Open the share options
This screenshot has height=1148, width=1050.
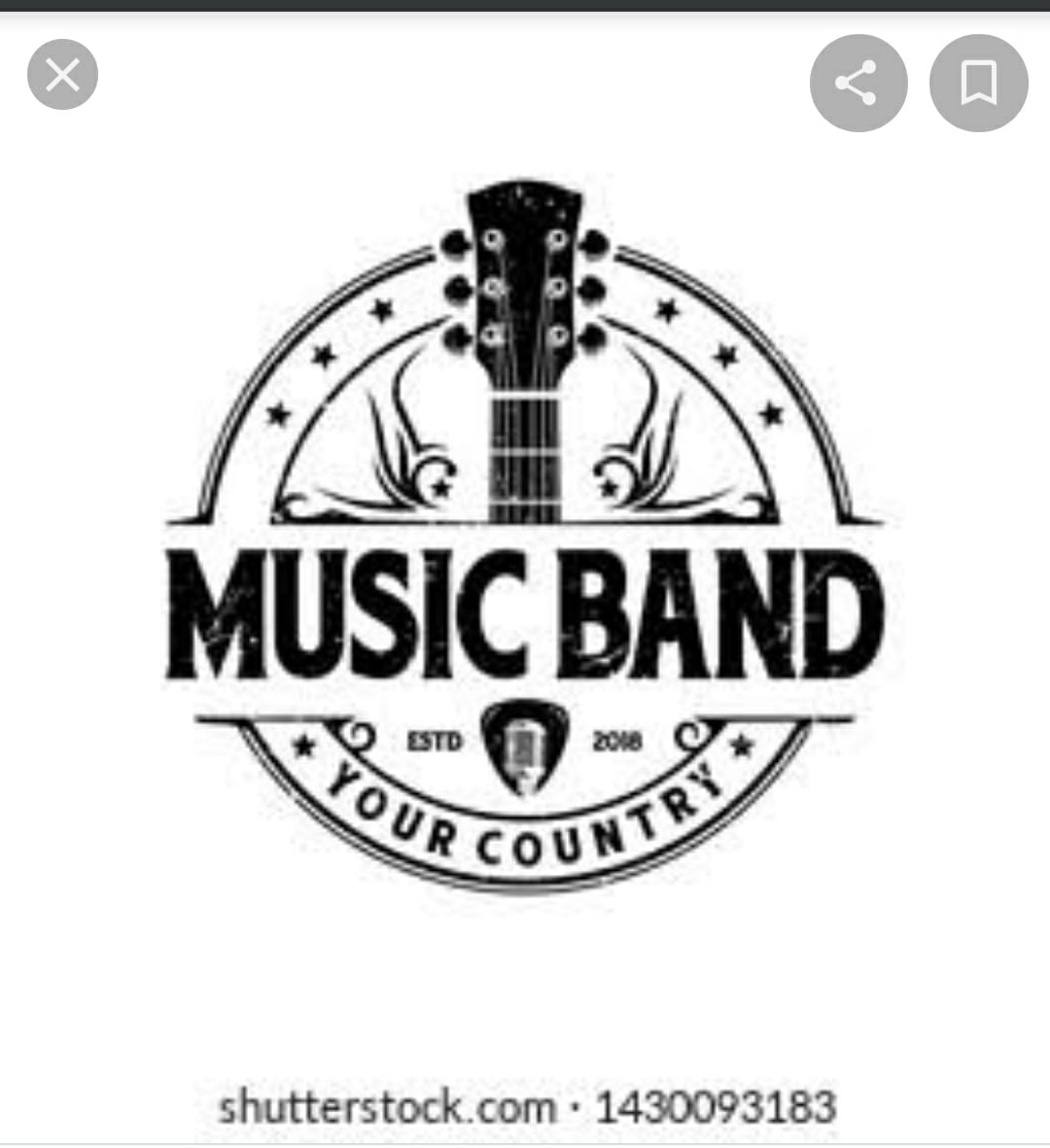tap(858, 83)
